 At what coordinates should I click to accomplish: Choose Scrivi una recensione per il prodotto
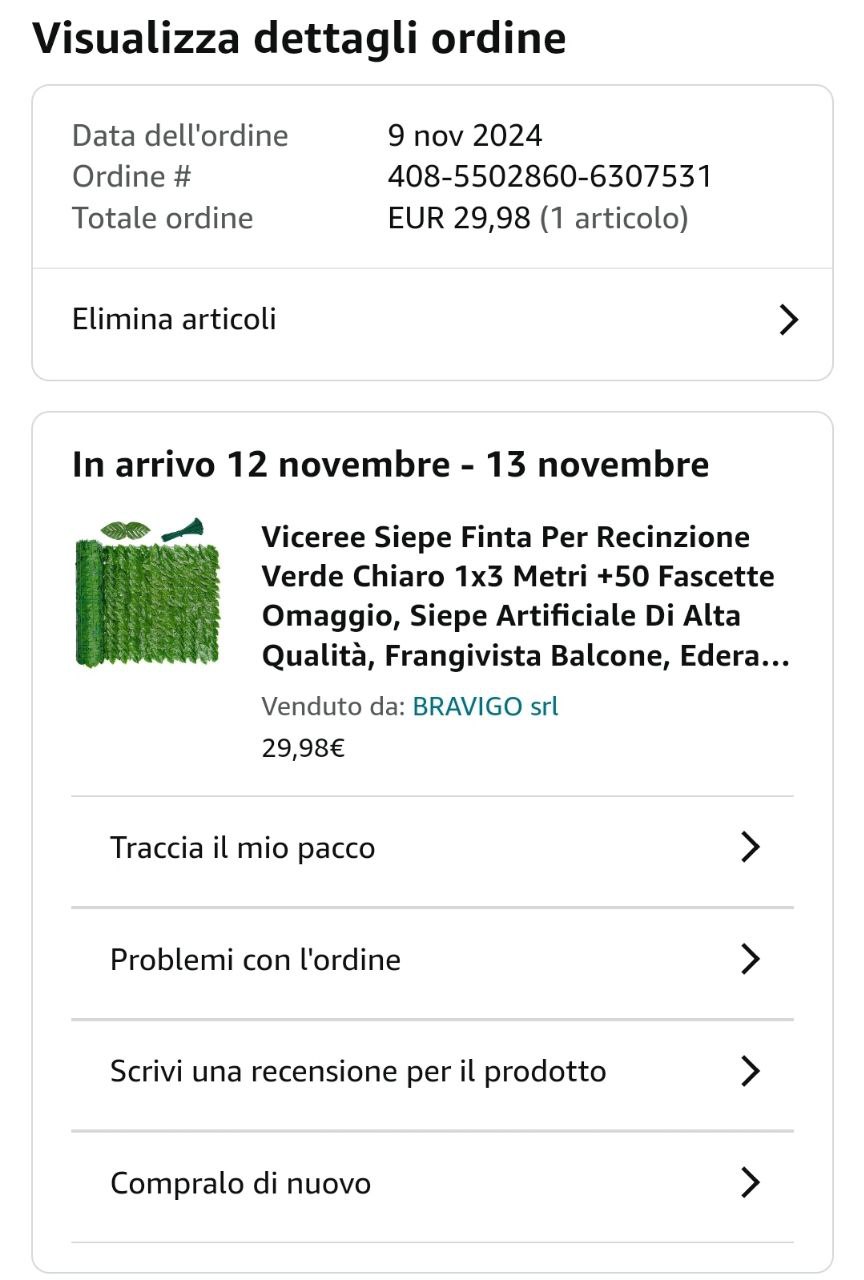(x=432, y=1072)
